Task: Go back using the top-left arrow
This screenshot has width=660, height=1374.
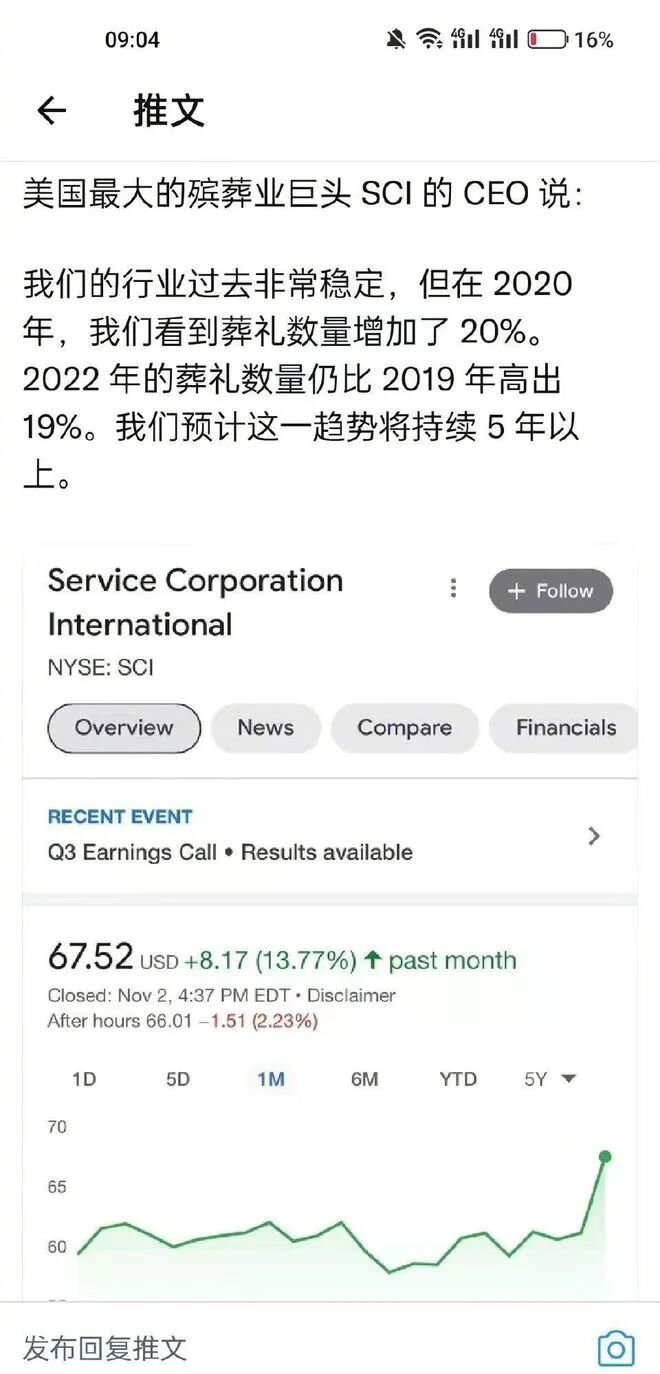Action: [x=51, y=111]
